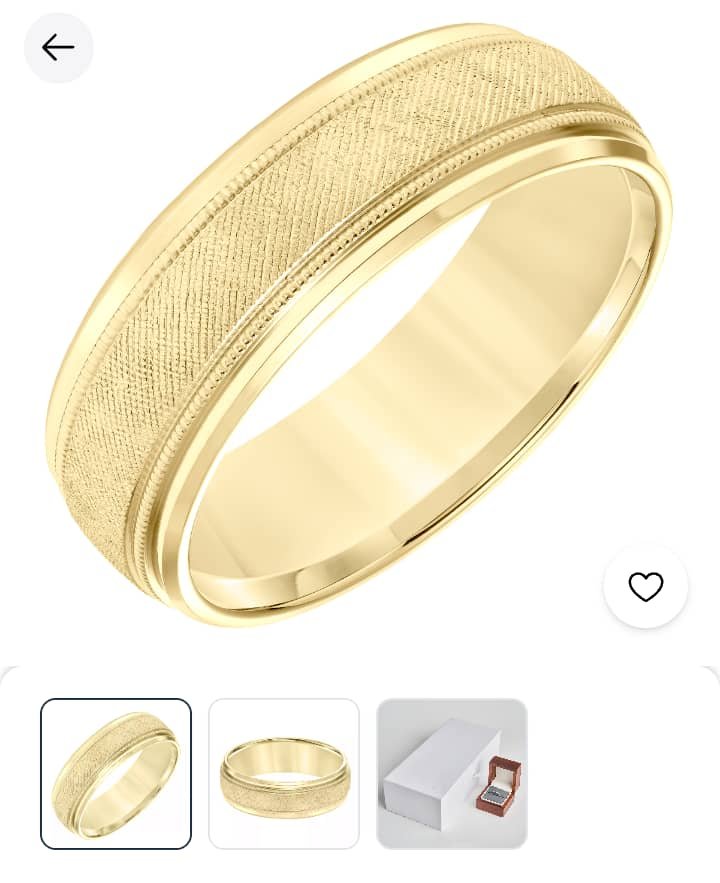Screen dimensions: 720x883
Task: Open the gift box packaging thumbnail
Action: point(451,773)
